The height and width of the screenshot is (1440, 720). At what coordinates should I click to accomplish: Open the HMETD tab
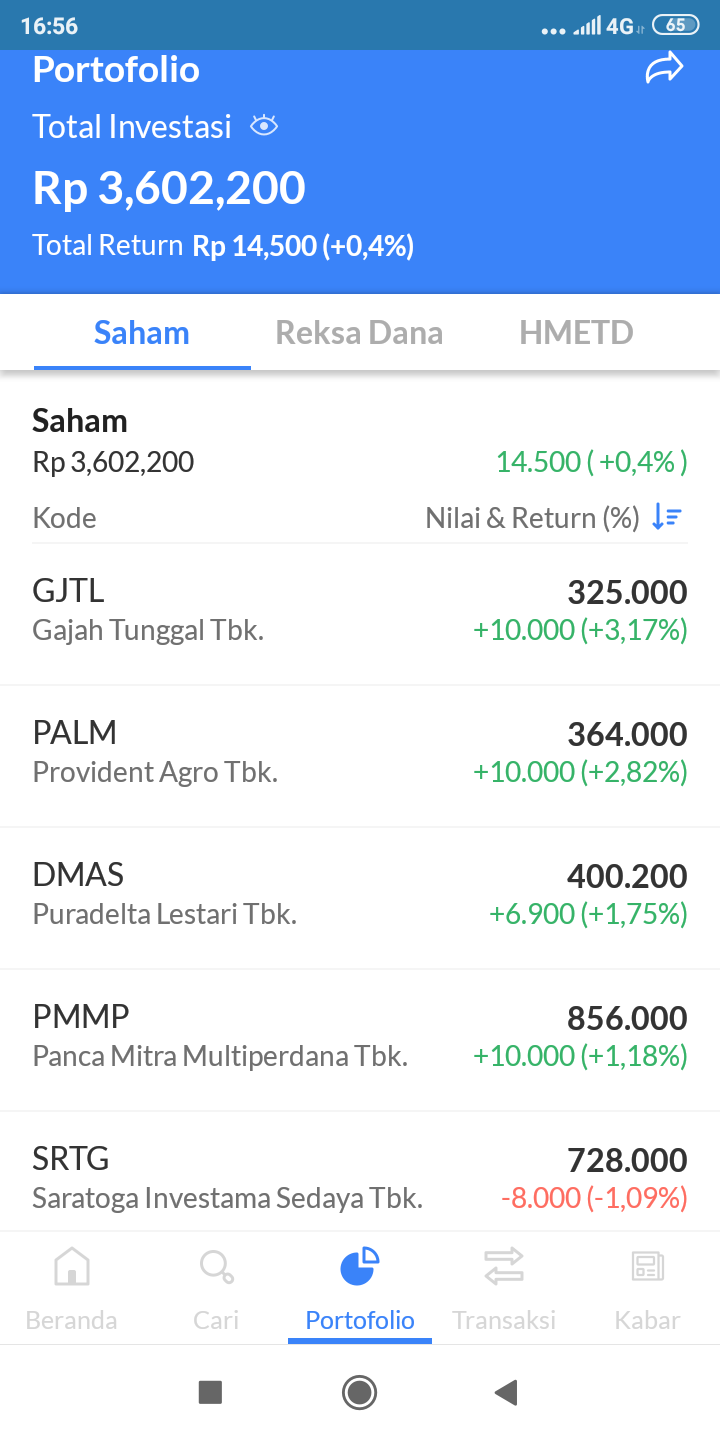coord(576,333)
